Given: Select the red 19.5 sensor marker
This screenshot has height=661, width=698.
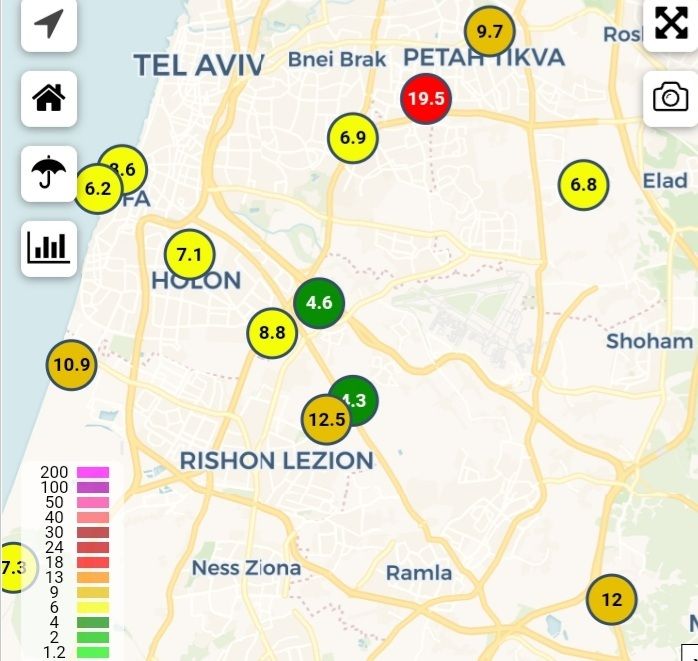Looking at the screenshot, I should (426, 99).
